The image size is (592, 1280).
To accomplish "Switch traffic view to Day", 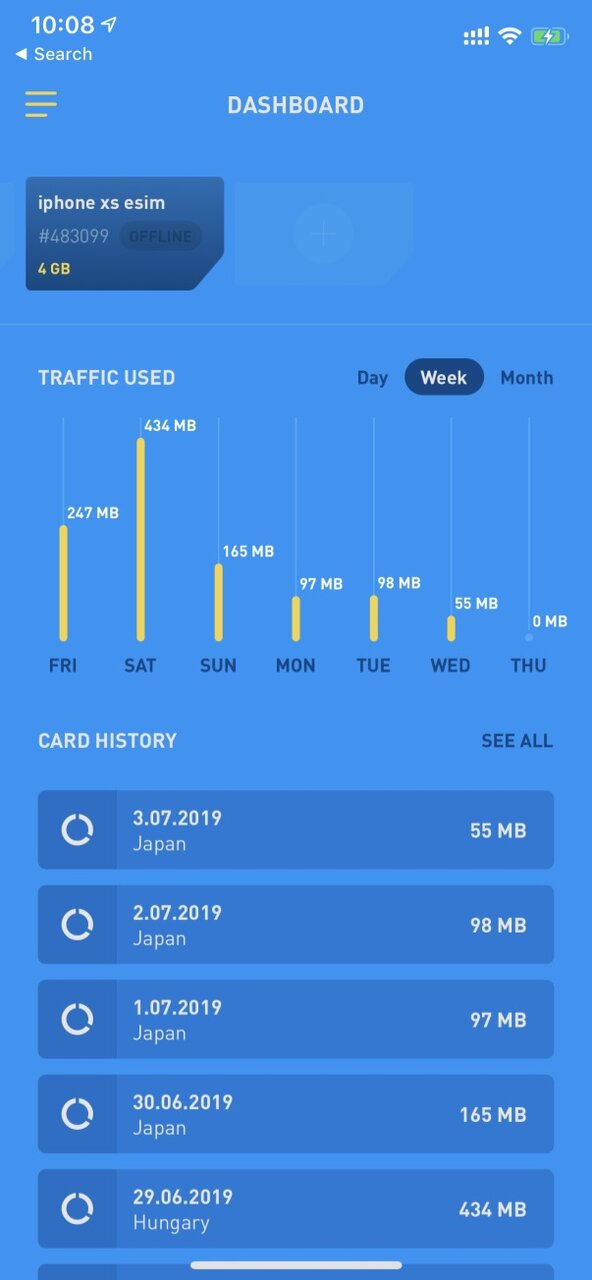I will 372,378.
